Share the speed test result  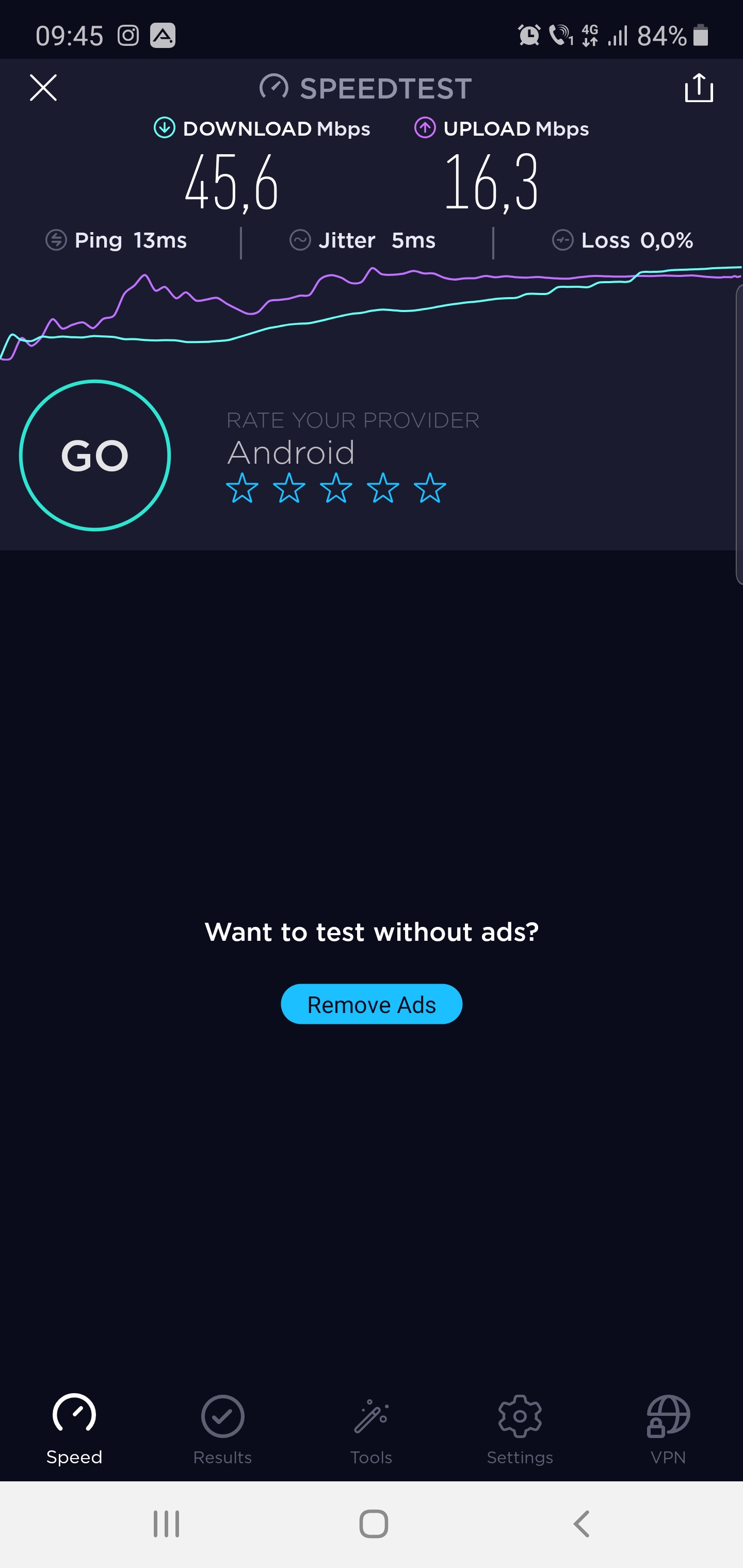[x=699, y=88]
